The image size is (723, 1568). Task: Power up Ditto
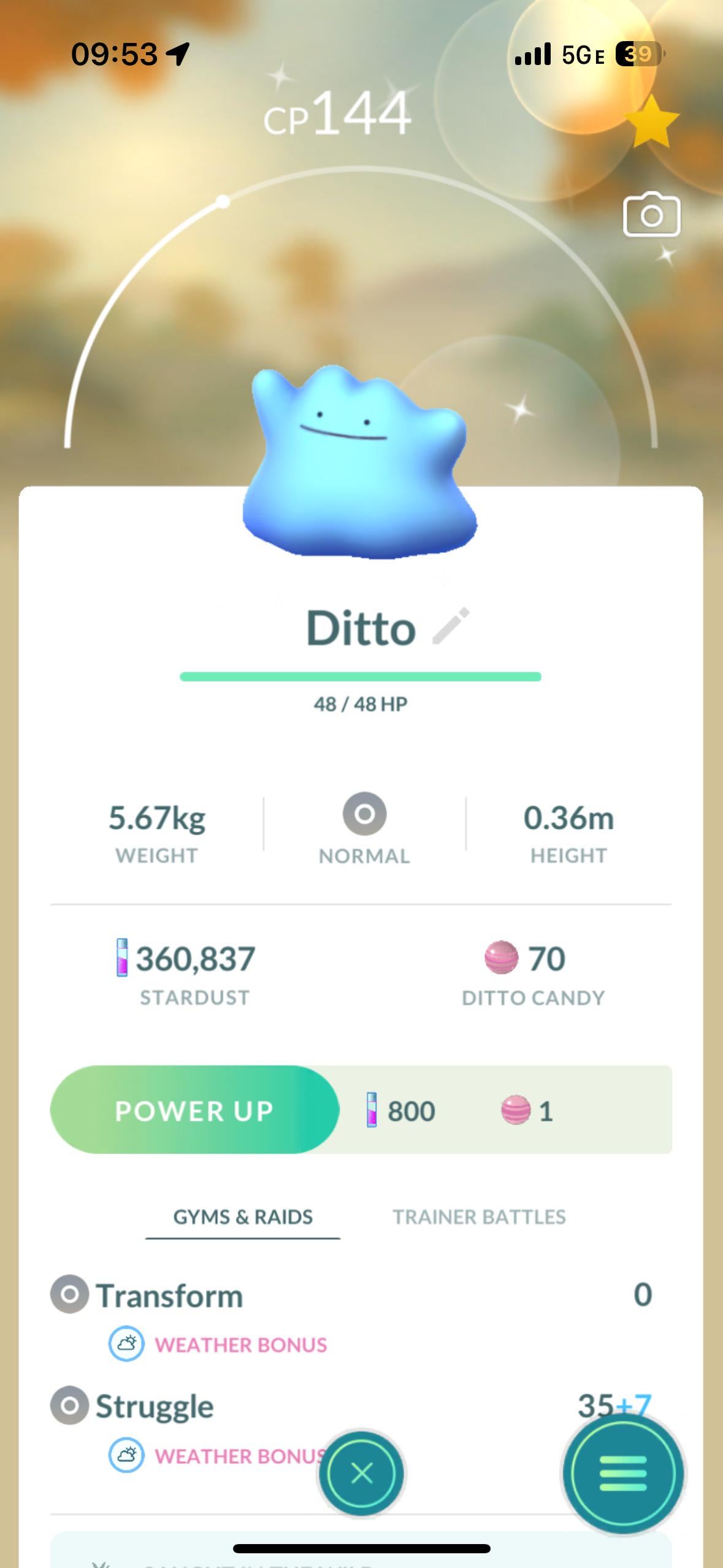[194, 1110]
